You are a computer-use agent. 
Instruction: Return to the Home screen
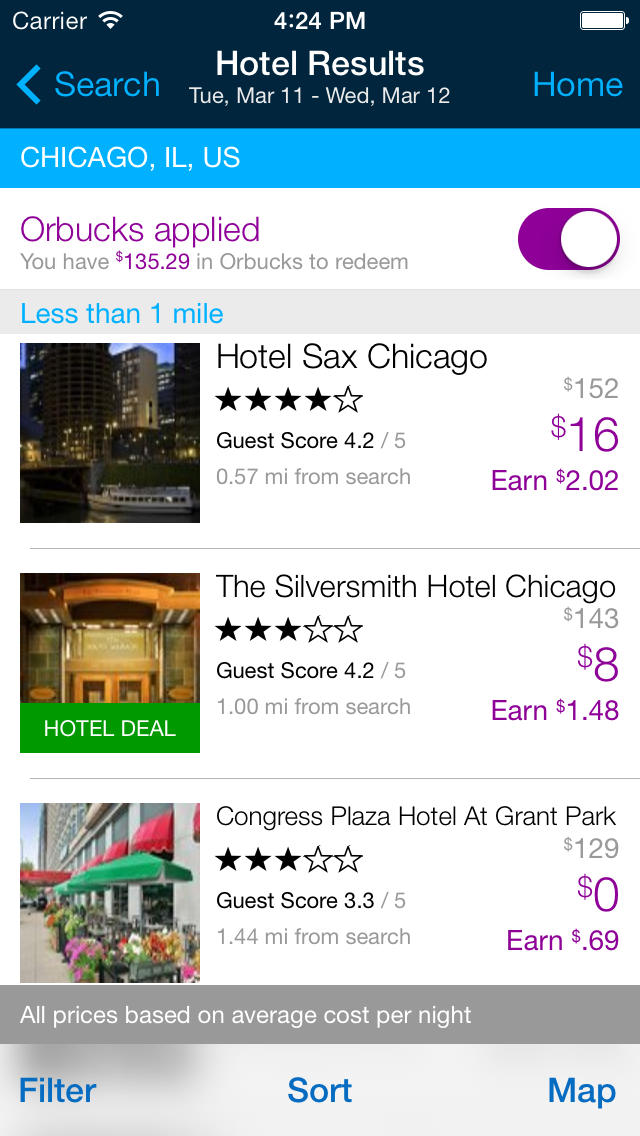(x=577, y=85)
